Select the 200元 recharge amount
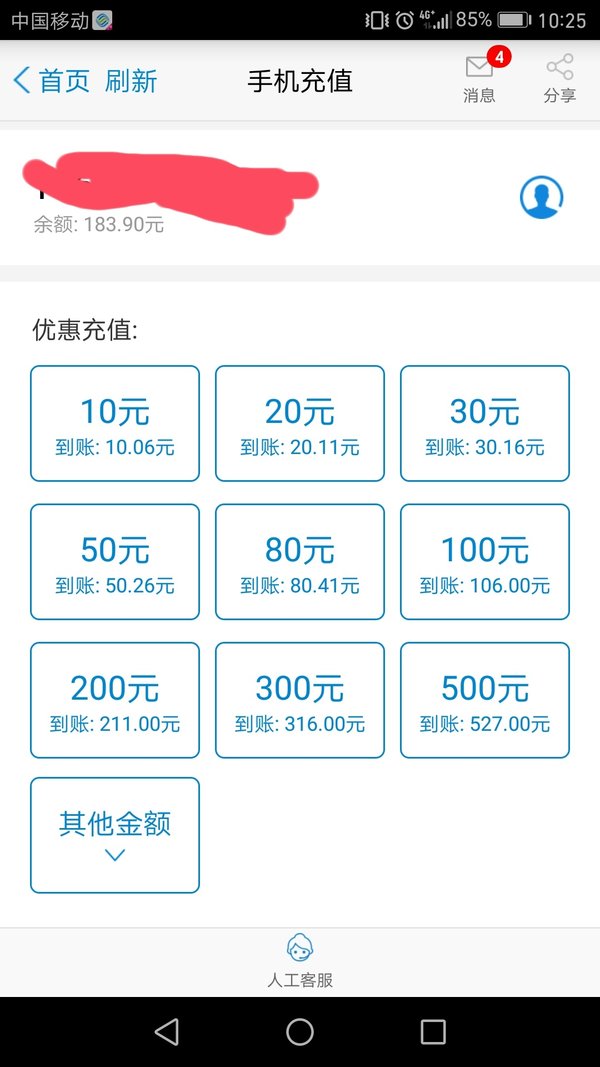This screenshot has width=600, height=1067. 115,700
